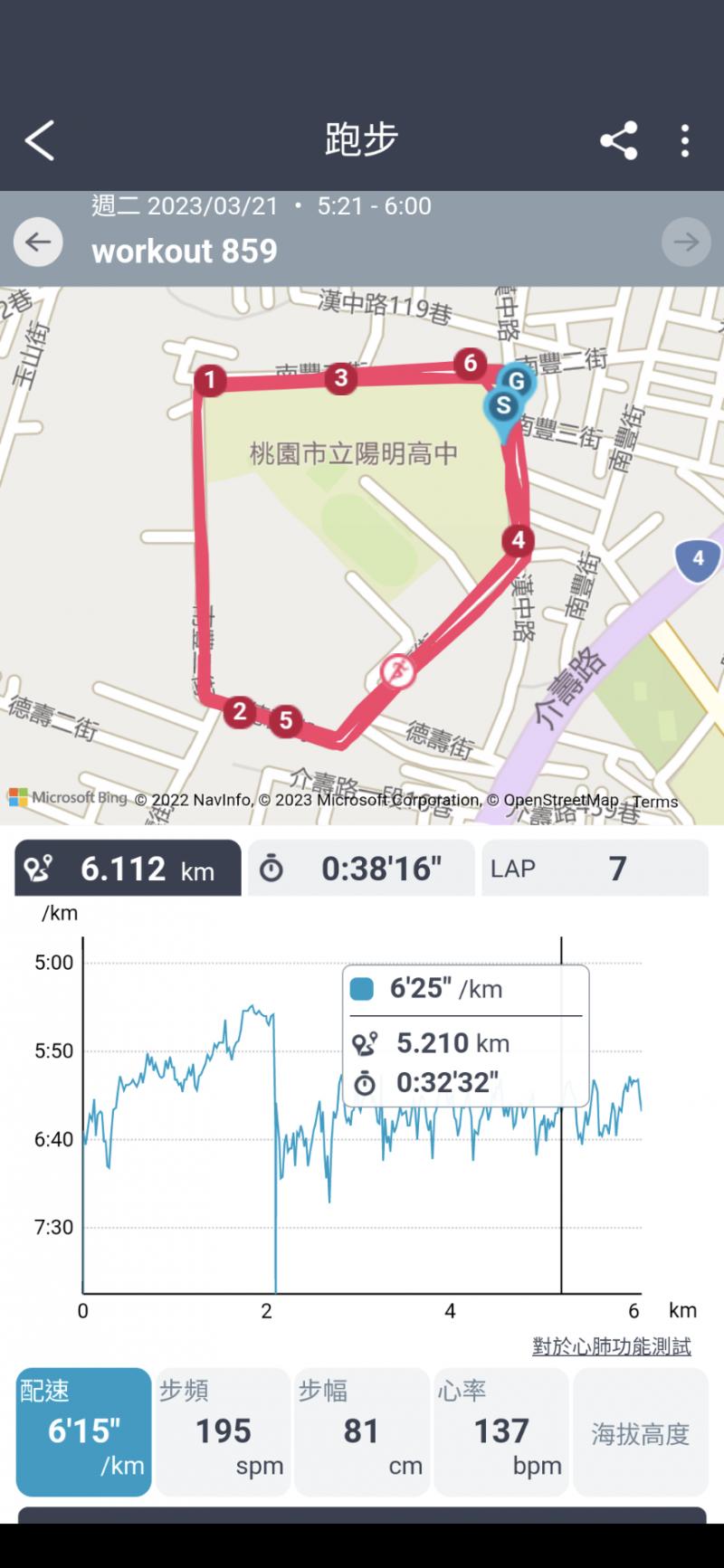The image size is (724, 1568).
Task: Switch to the LAP 7 tab
Action: coord(595,869)
